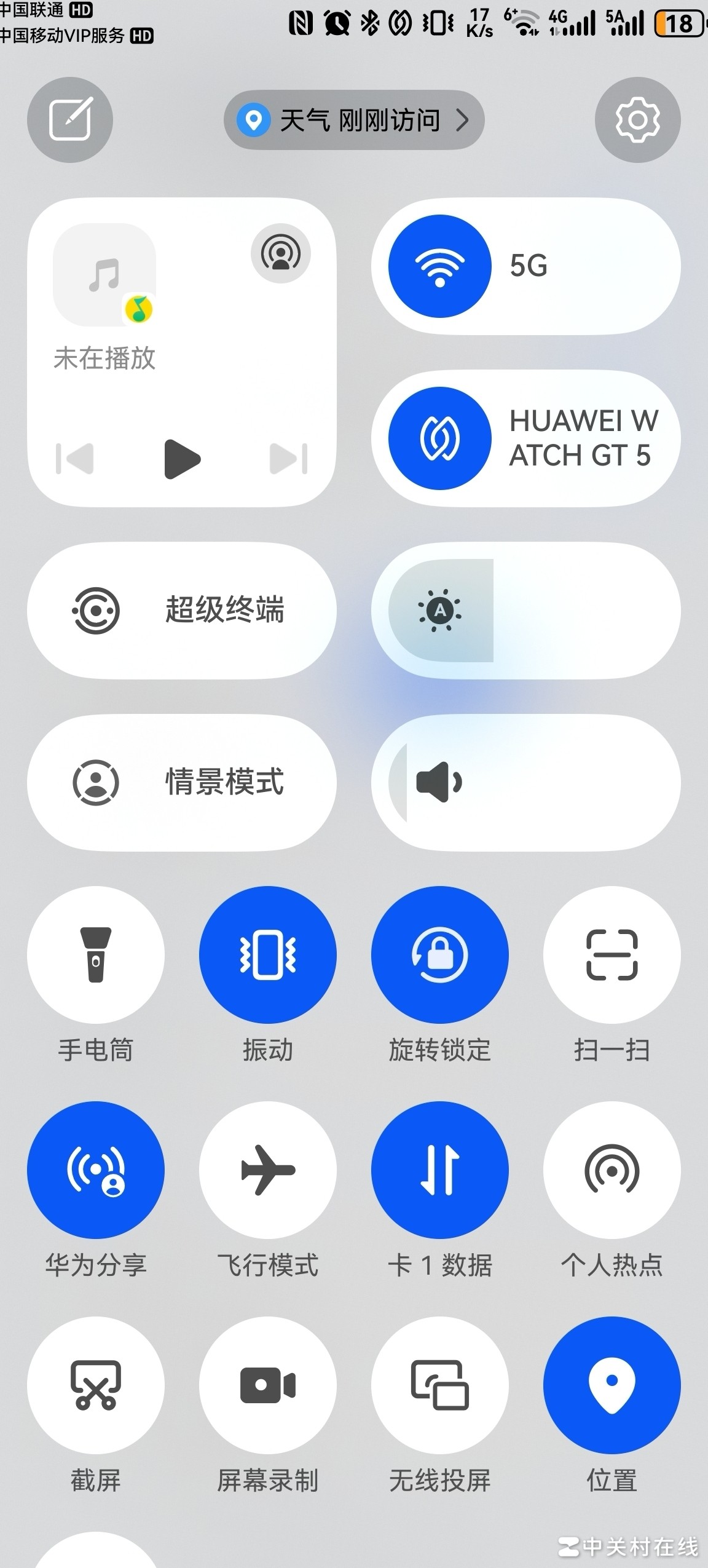Screen dimensions: 708x1568
Task: Toggle the 5G Wi-Fi tile
Action: (x=440, y=266)
